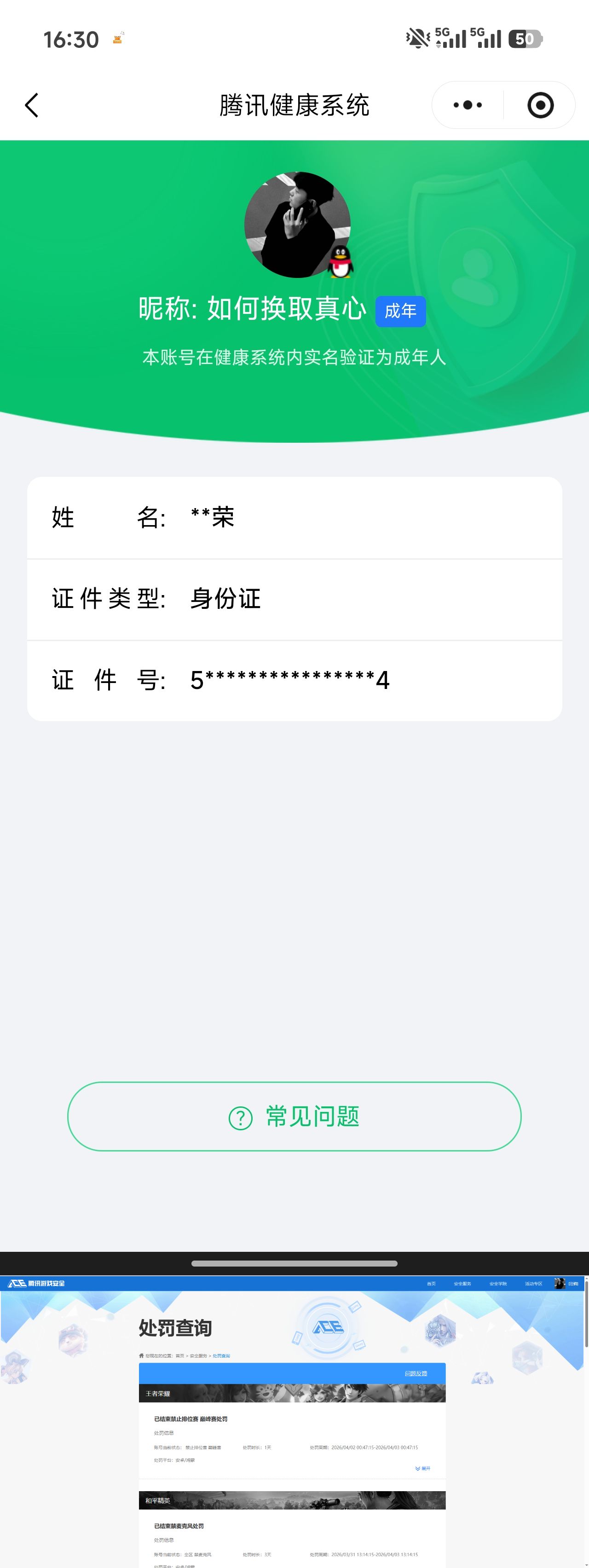The height and width of the screenshot is (1568, 589).
Task: Tap the user avatar in the blue nav bar
Action: pos(560,1283)
